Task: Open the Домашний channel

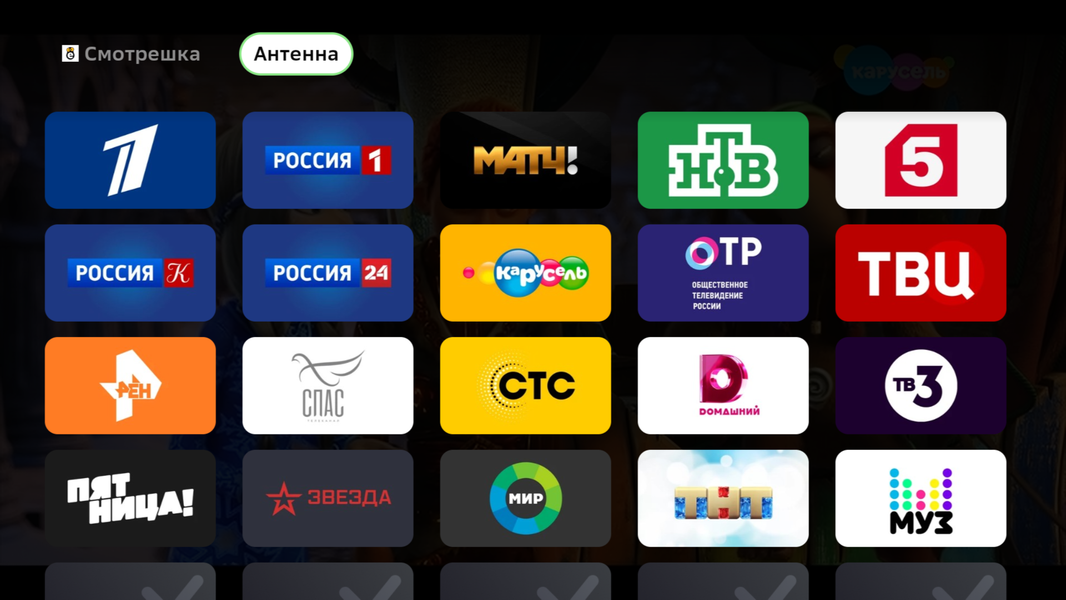Action: coord(723,385)
